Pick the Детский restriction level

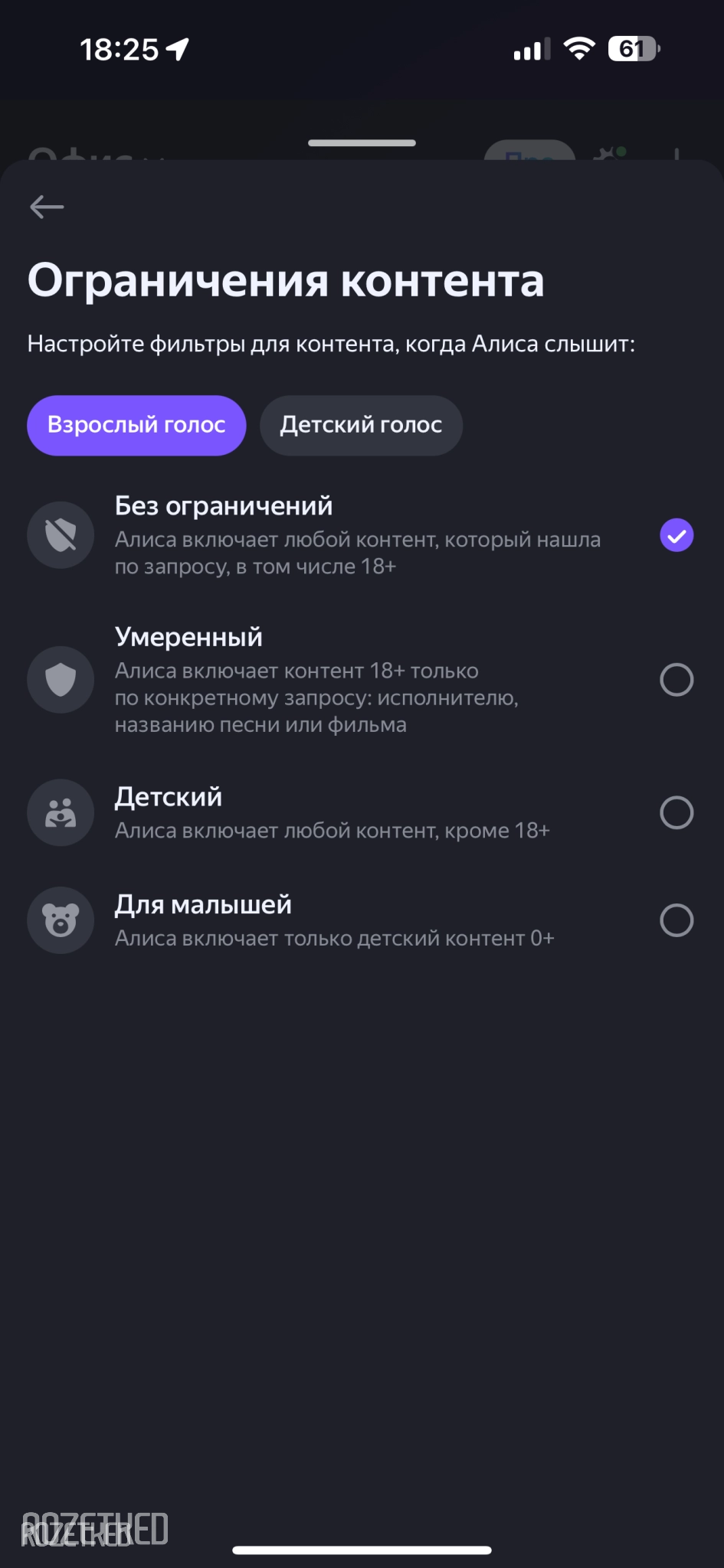676,812
